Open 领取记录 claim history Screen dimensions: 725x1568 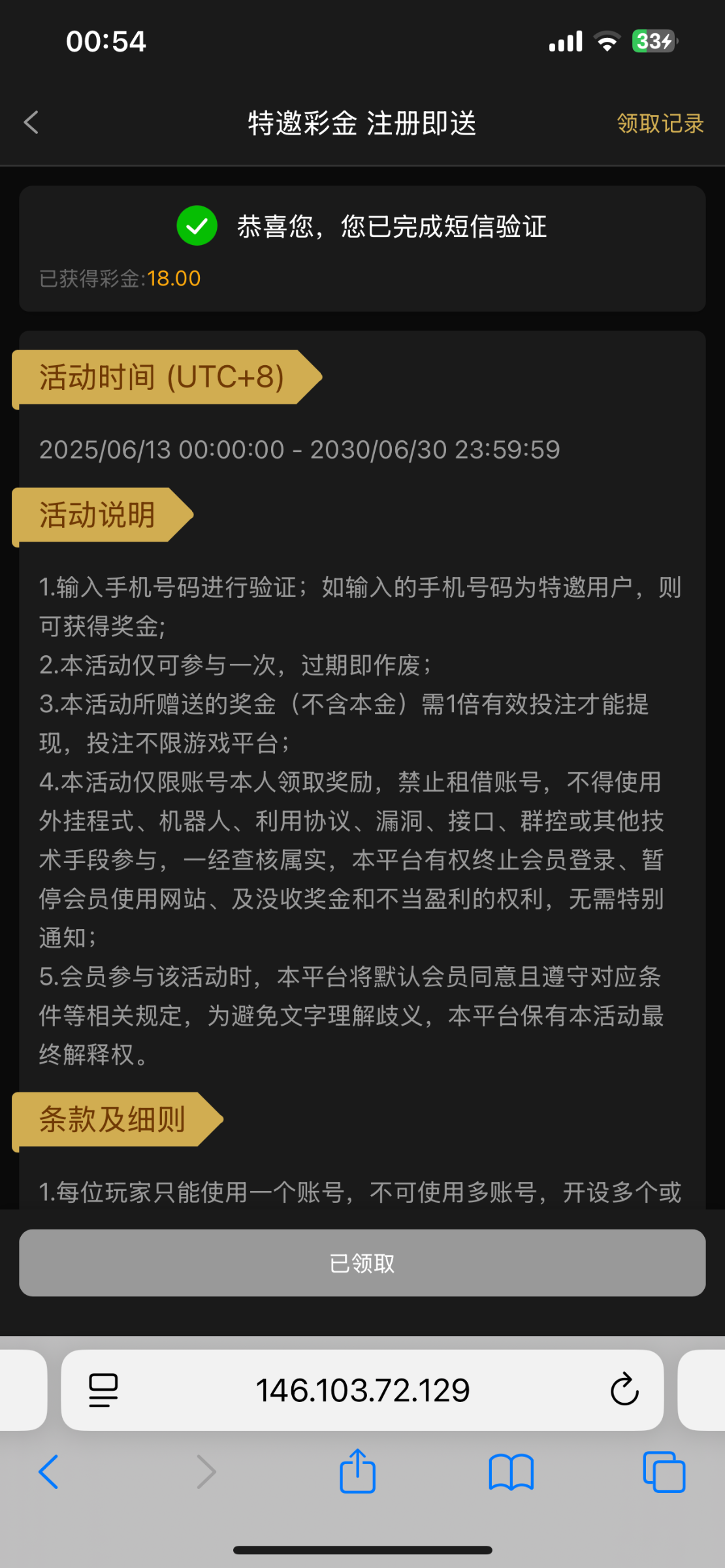[660, 122]
